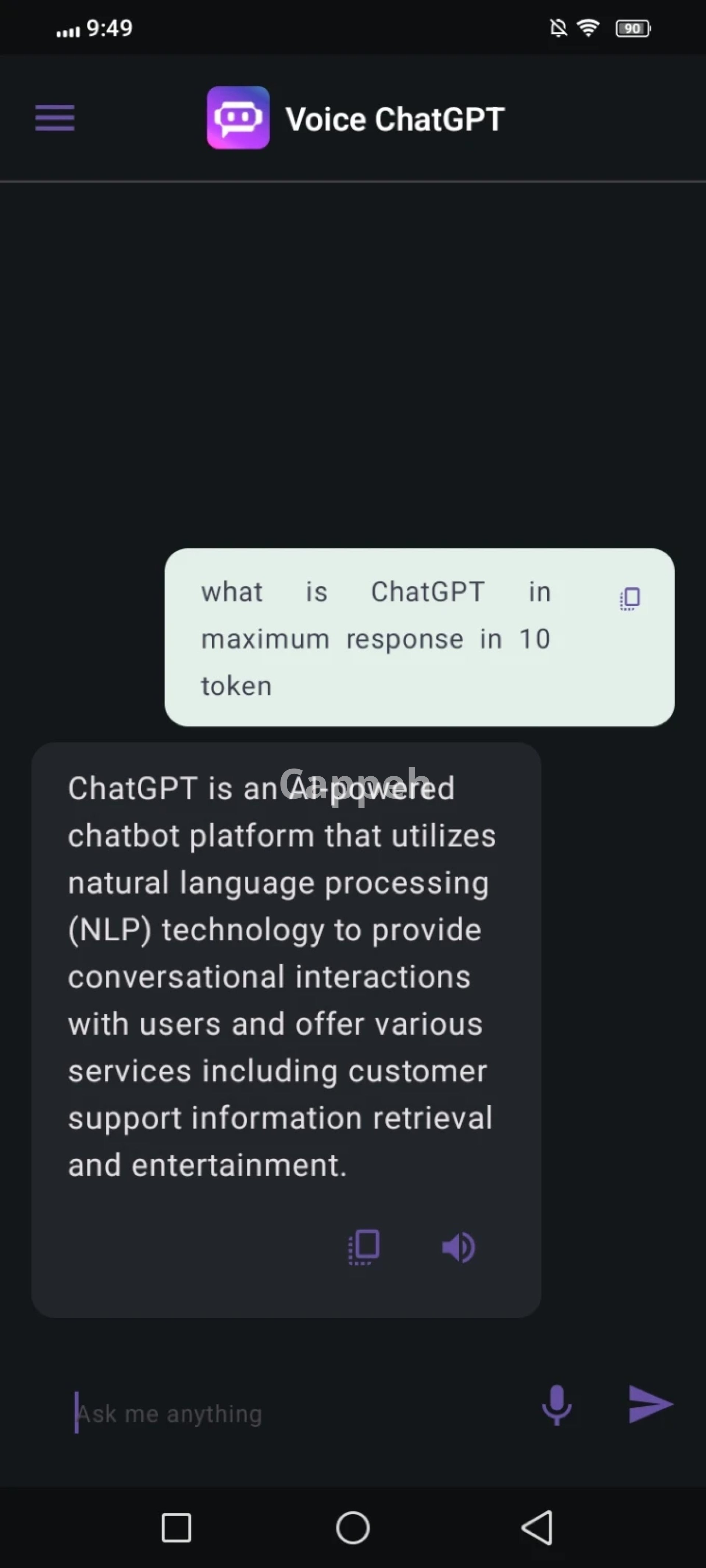
Task: Send the message with arrow icon
Action: click(650, 1404)
